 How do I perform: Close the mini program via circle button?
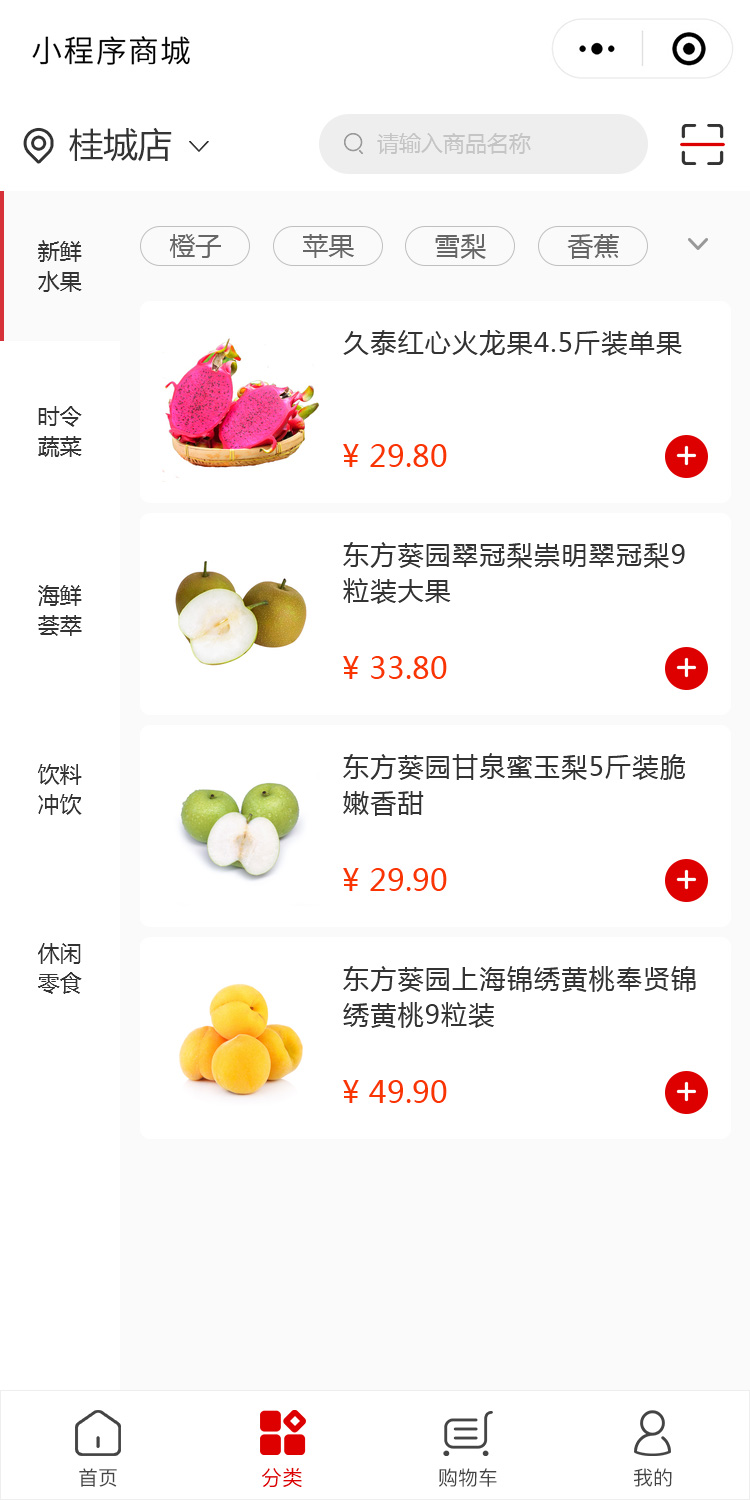coord(689,48)
